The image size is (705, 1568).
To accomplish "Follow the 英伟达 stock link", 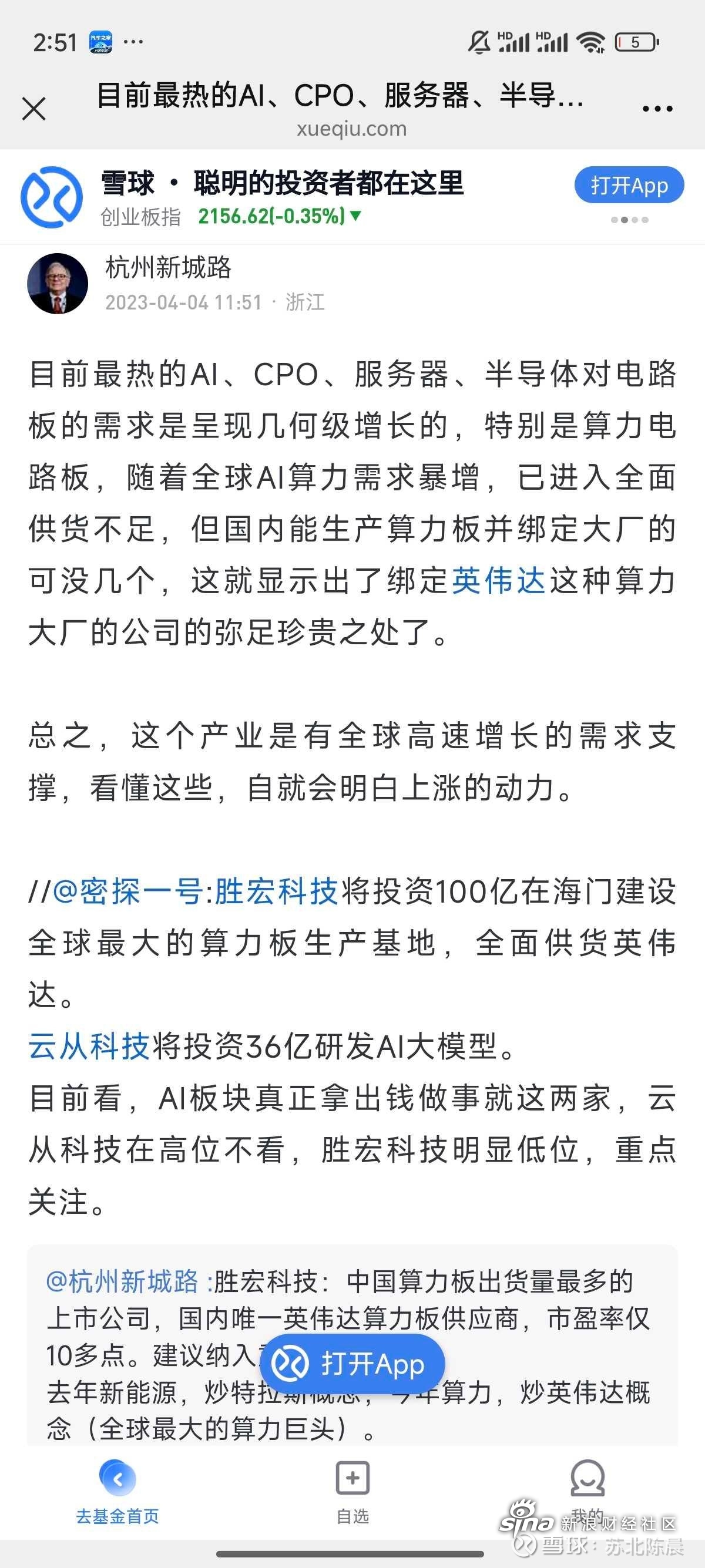I will click(499, 580).
